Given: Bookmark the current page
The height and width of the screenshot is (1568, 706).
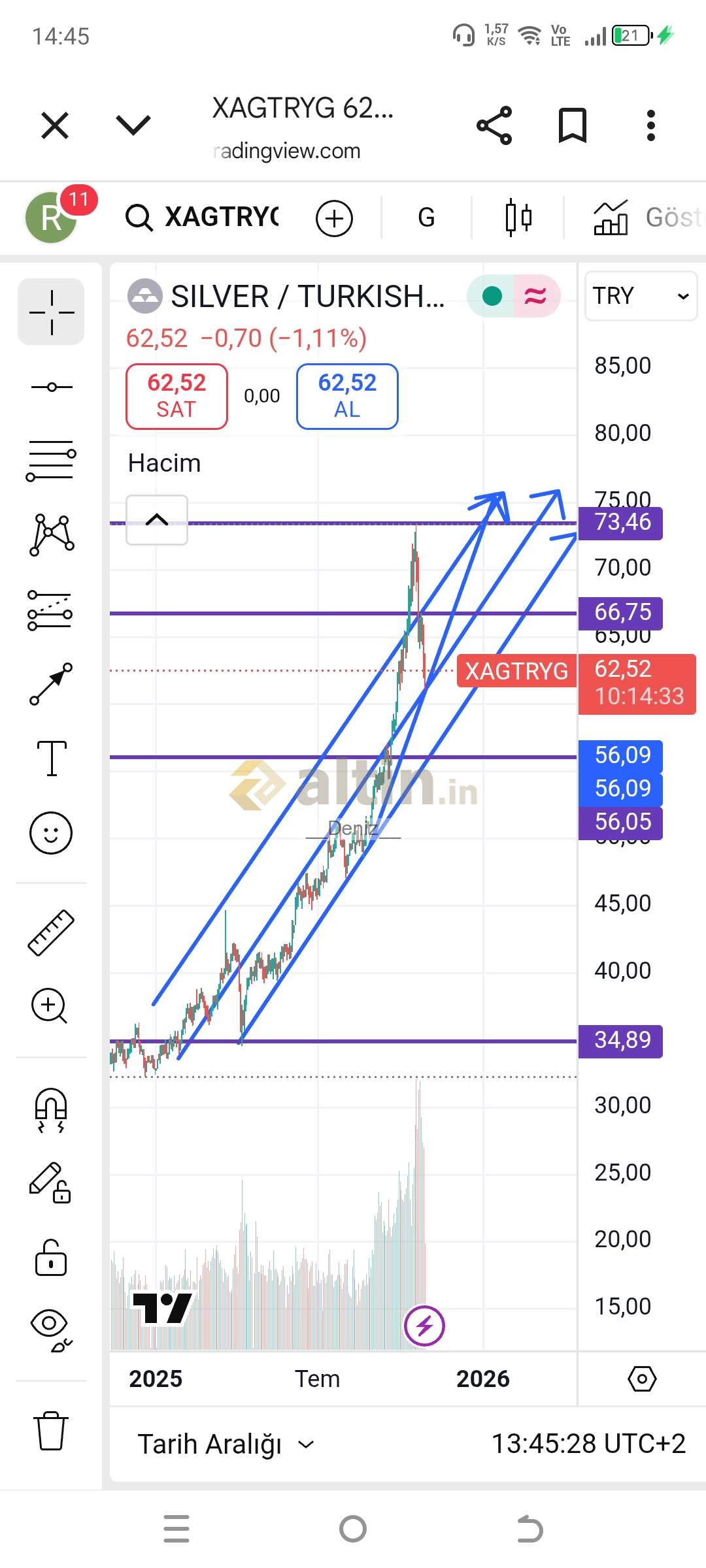Looking at the screenshot, I should point(572,125).
